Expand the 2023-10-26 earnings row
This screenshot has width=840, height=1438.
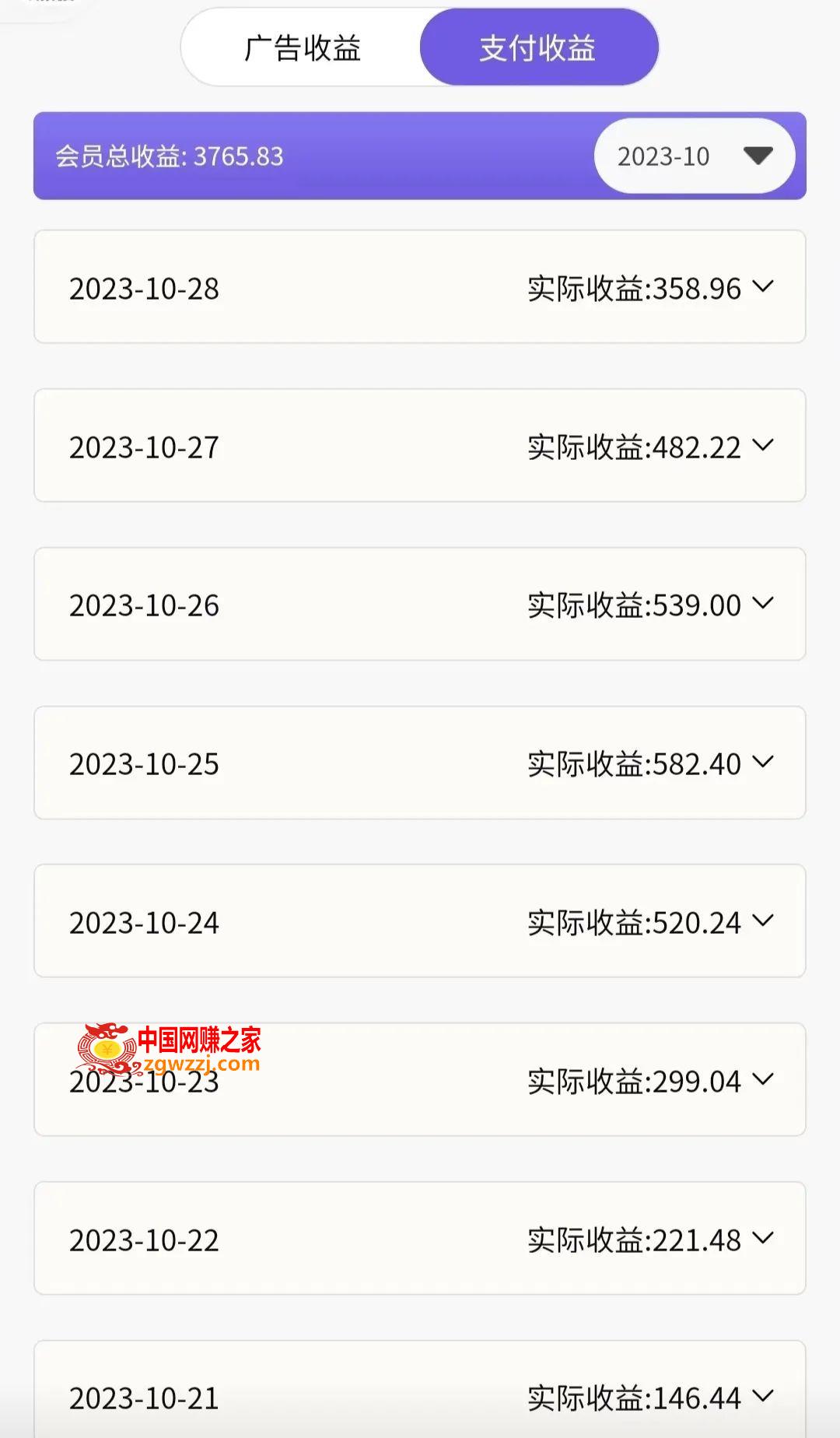pos(420,605)
